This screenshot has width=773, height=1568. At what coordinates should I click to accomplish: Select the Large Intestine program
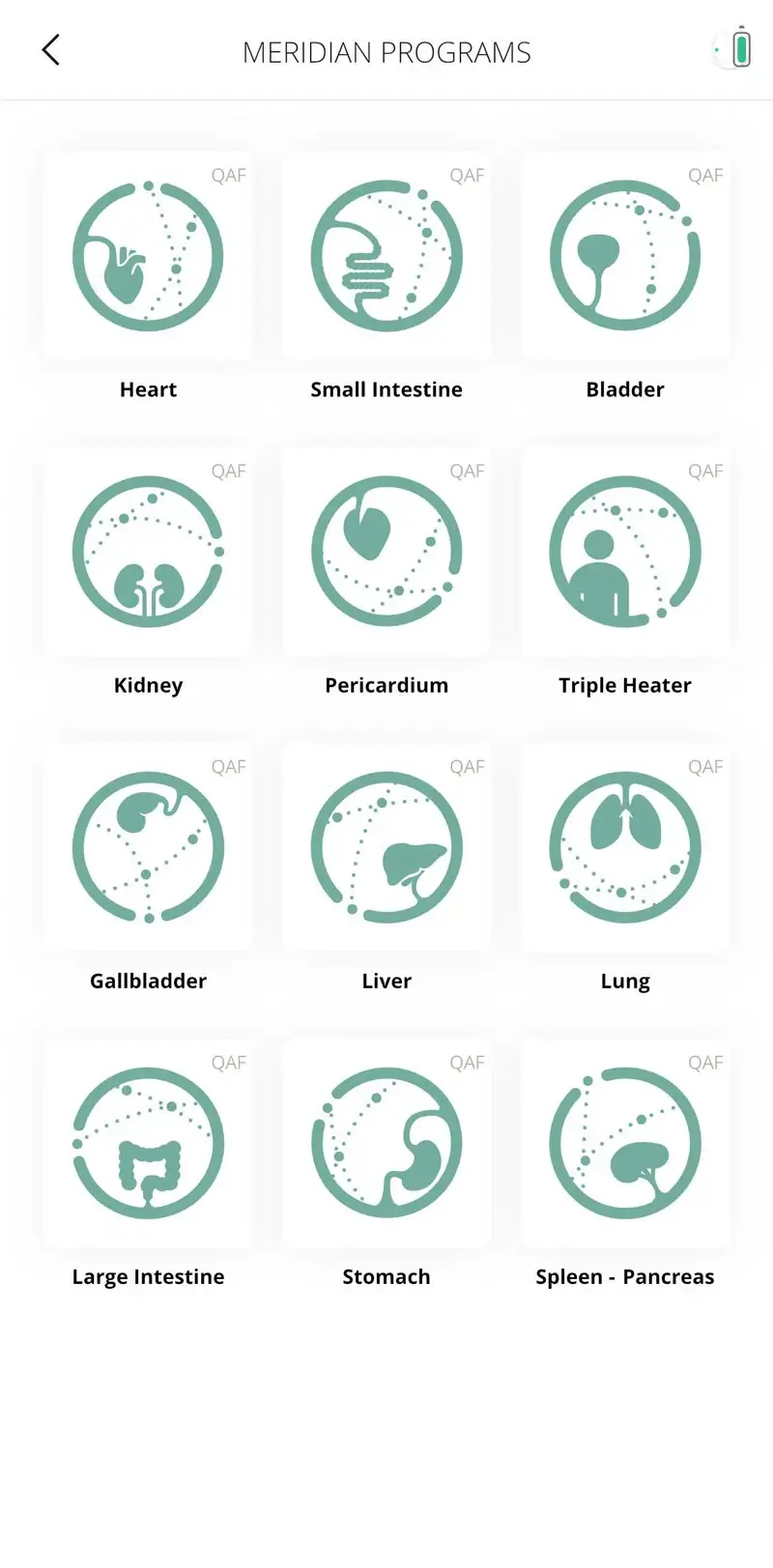148,1144
